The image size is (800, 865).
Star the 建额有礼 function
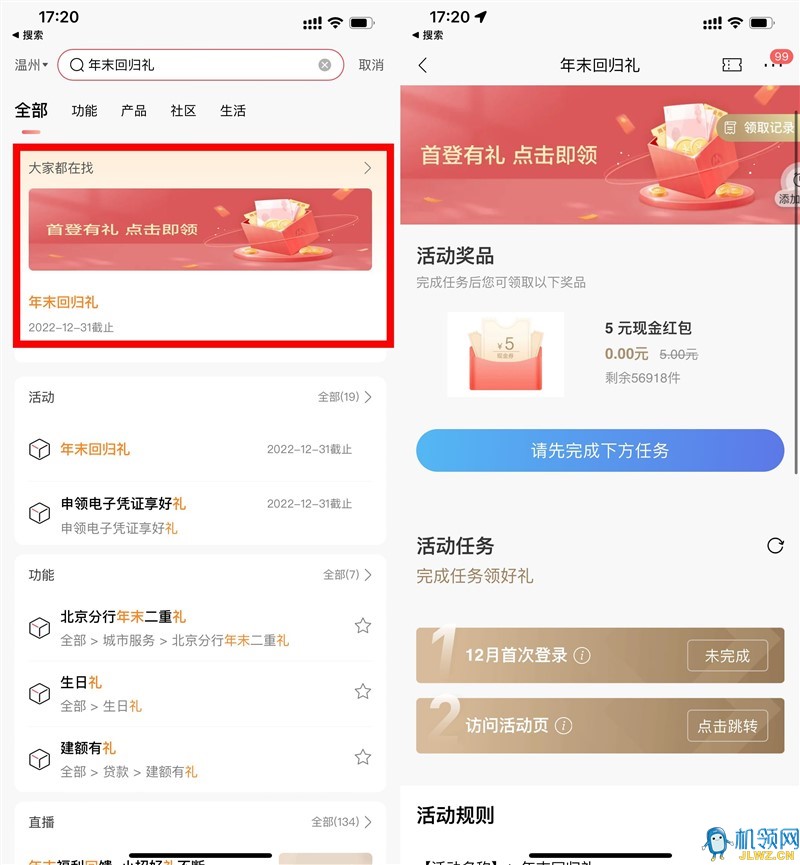click(363, 757)
